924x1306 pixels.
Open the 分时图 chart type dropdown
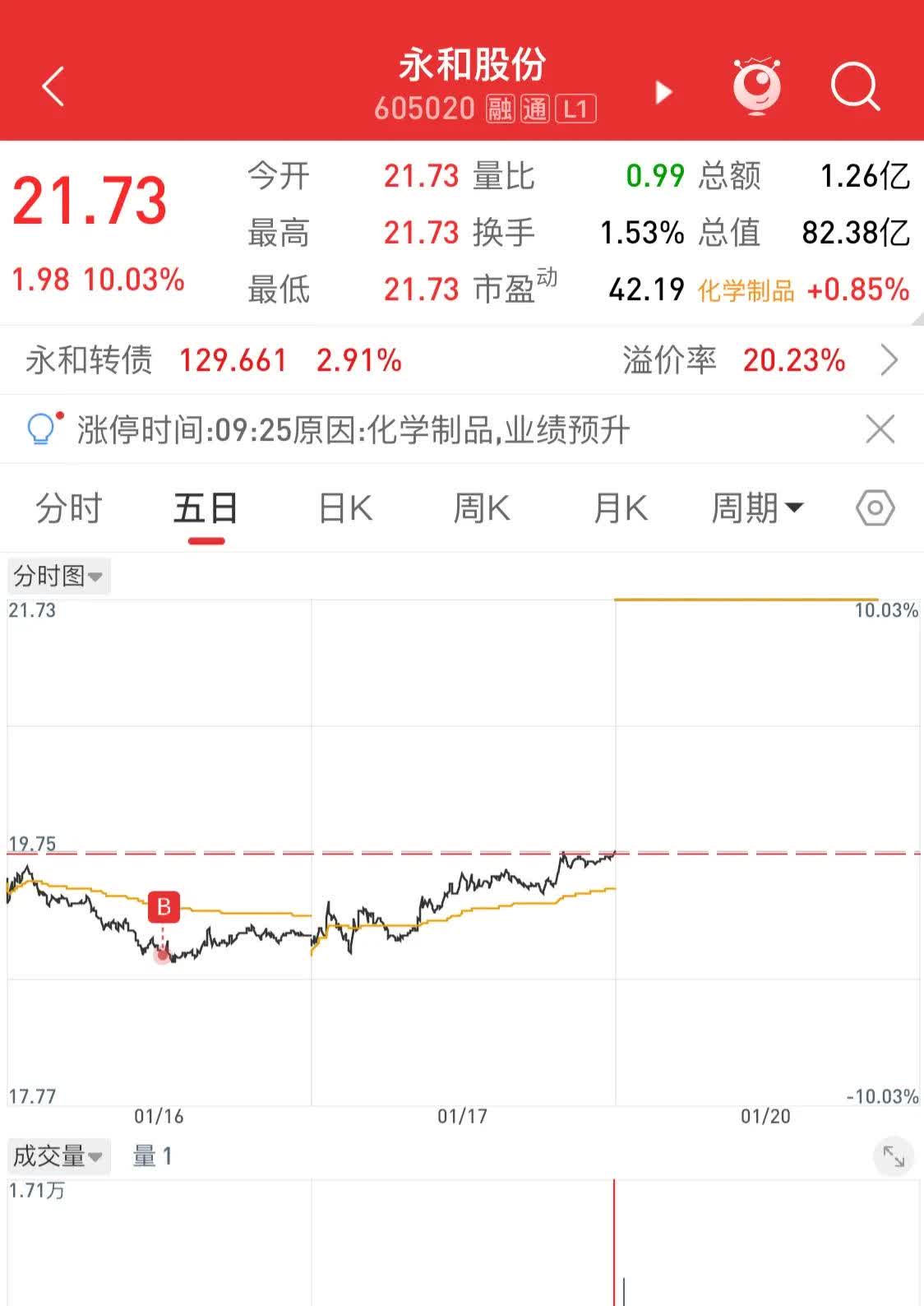(58, 577)
